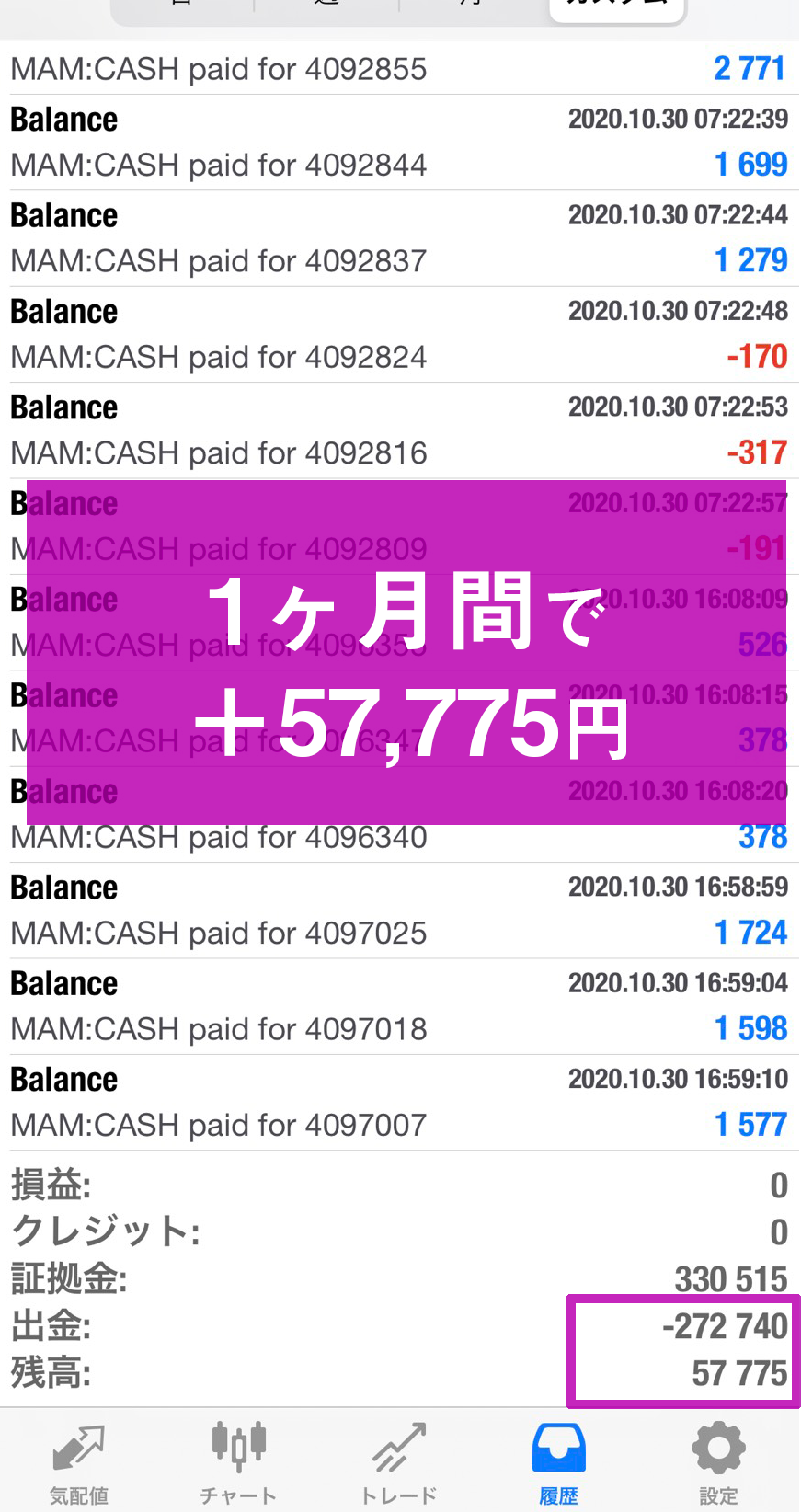Go to the トレード trade tab
The width and height of the screenshot is (801, 1512).
(399, 1462)
